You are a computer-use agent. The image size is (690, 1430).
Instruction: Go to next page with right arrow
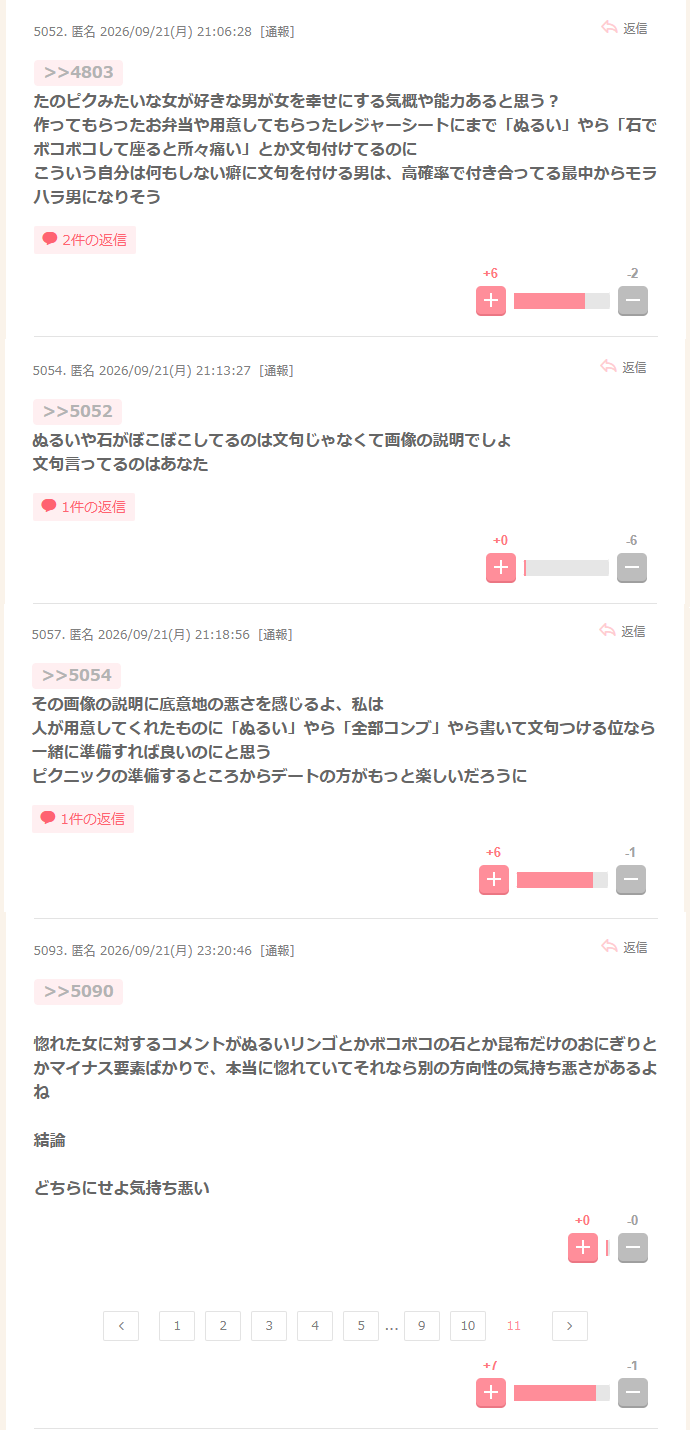coord(570,1326)
